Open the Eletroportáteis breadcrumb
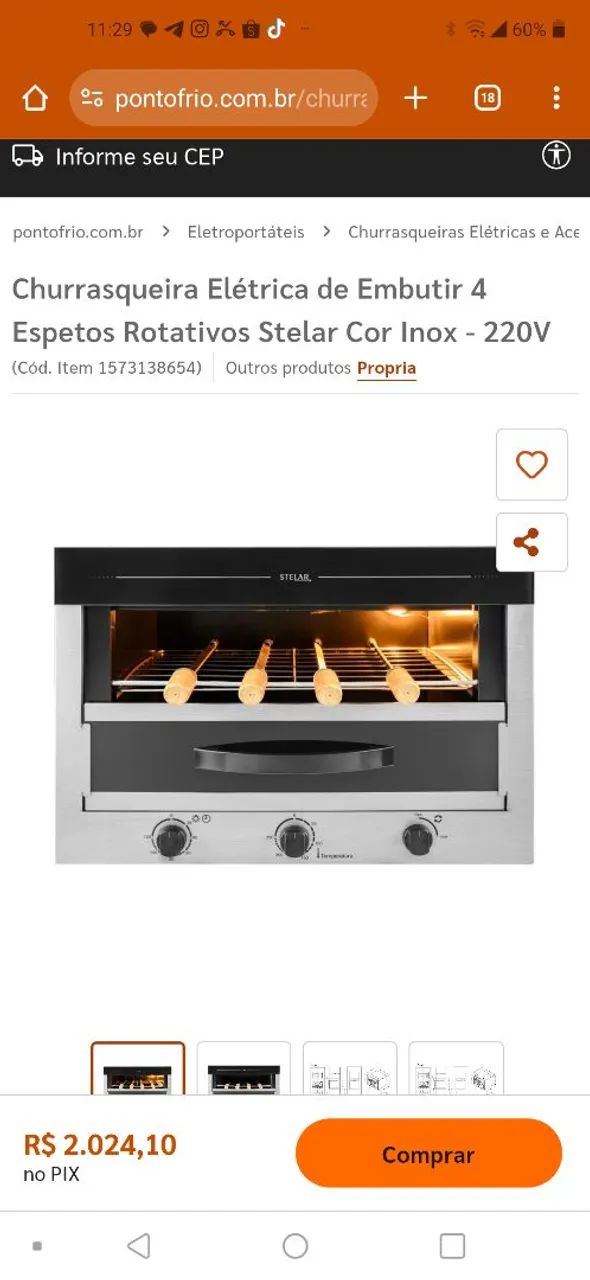 246,232
